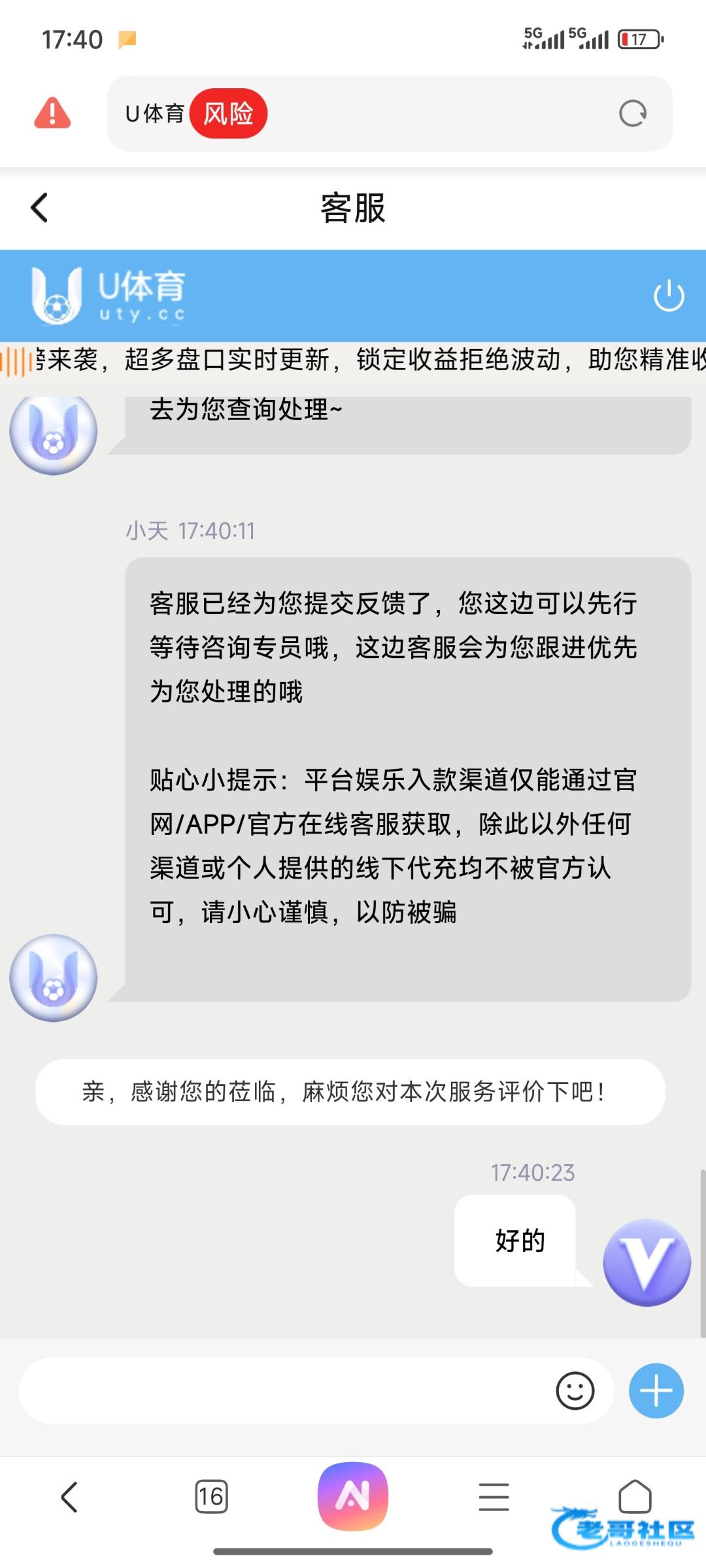The image size is (706, 1568).
Task: Rate this service via the 评价 prompt
Action: pos(350,1092)
